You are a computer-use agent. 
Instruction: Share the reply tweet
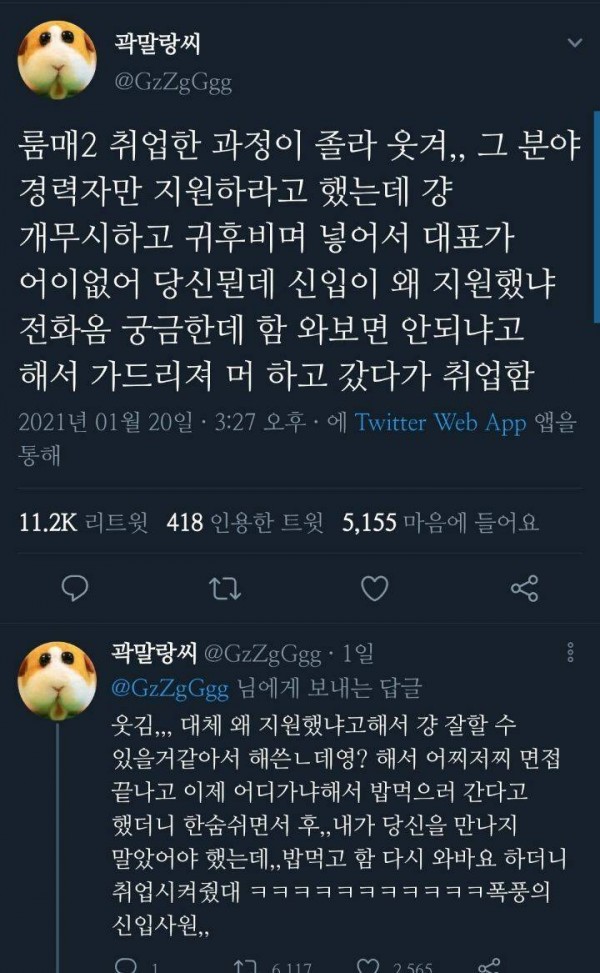(490, 966)
